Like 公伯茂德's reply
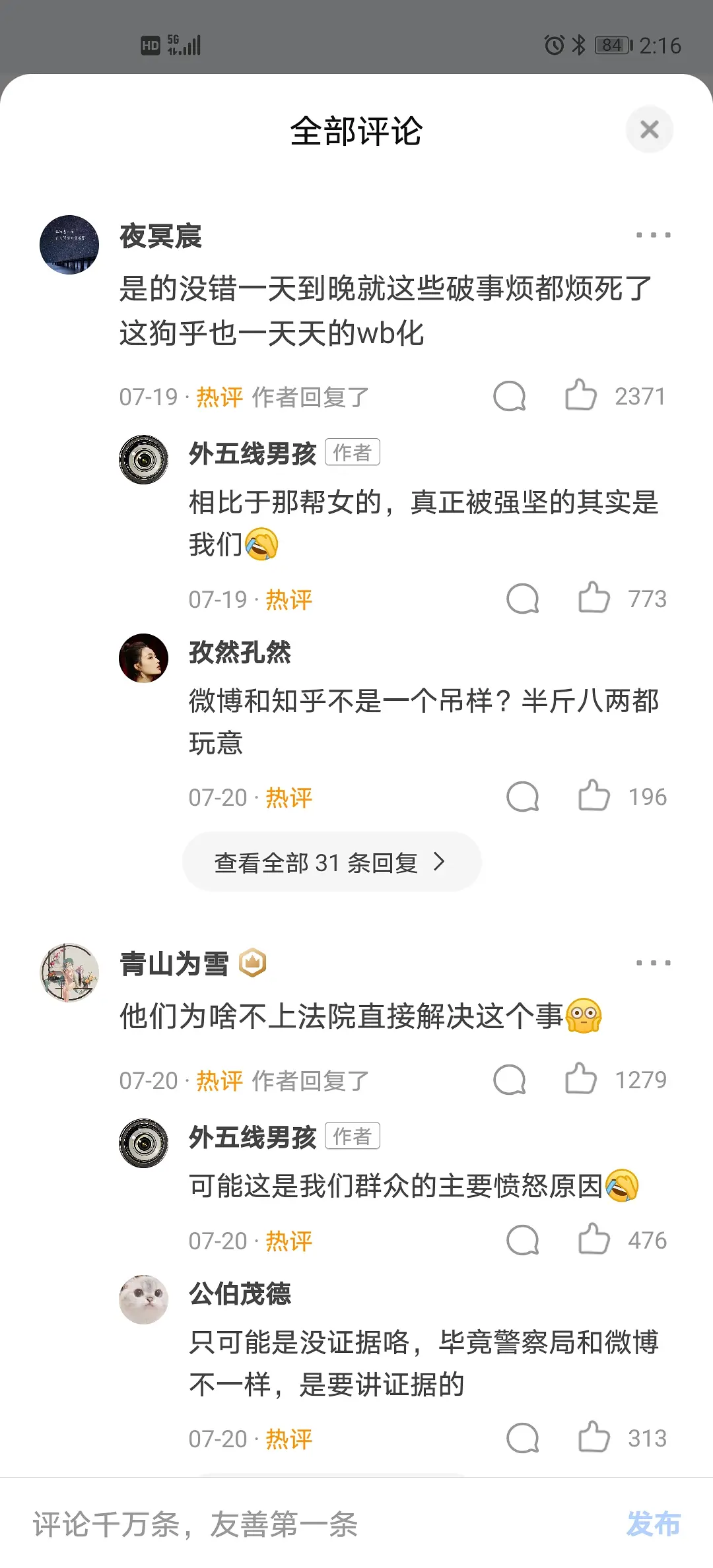 pyautogui.click(x=594, y=1437)
